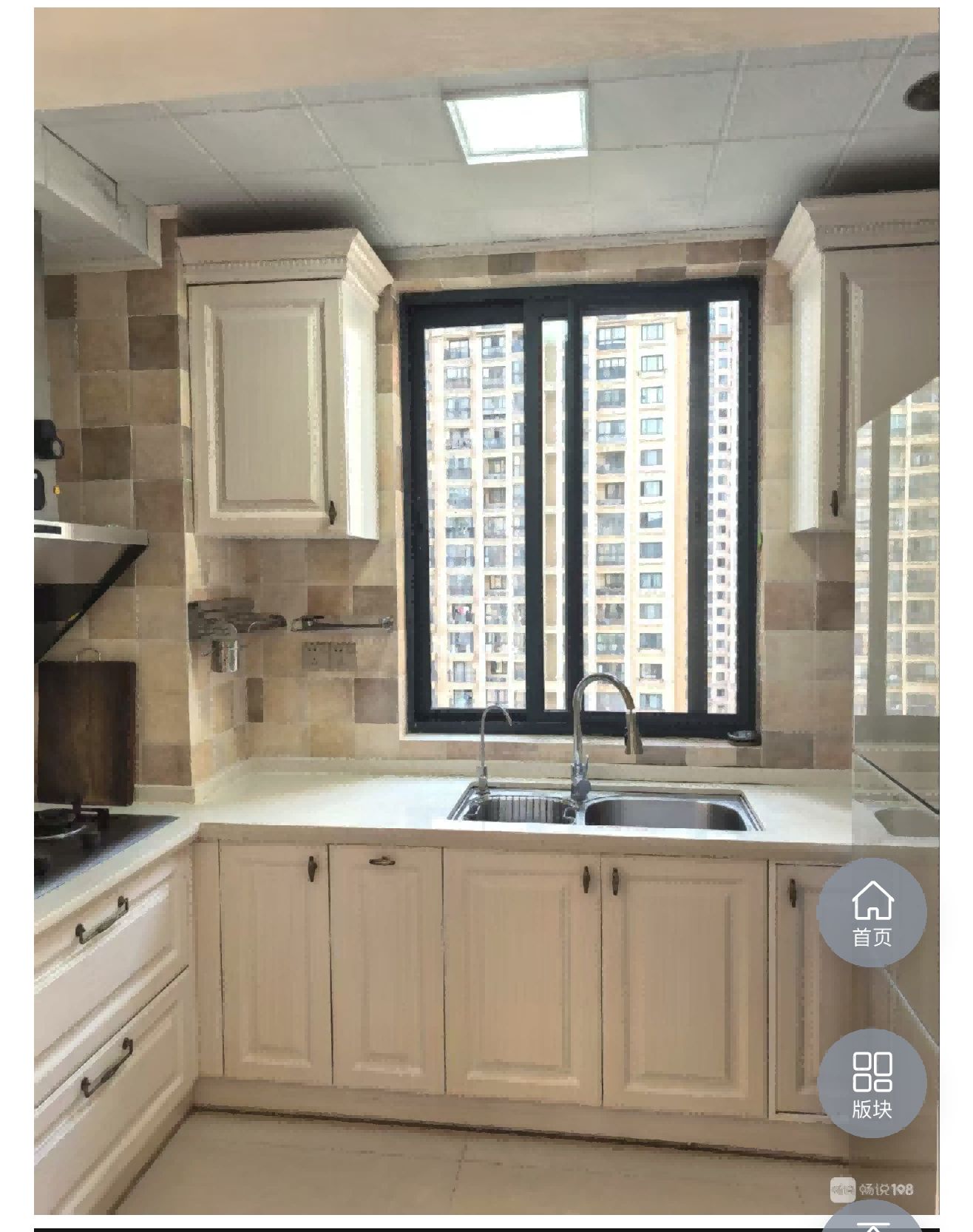The image size is (973, 1232).
Task: Go to the 首页 home page
Action: 872,913
